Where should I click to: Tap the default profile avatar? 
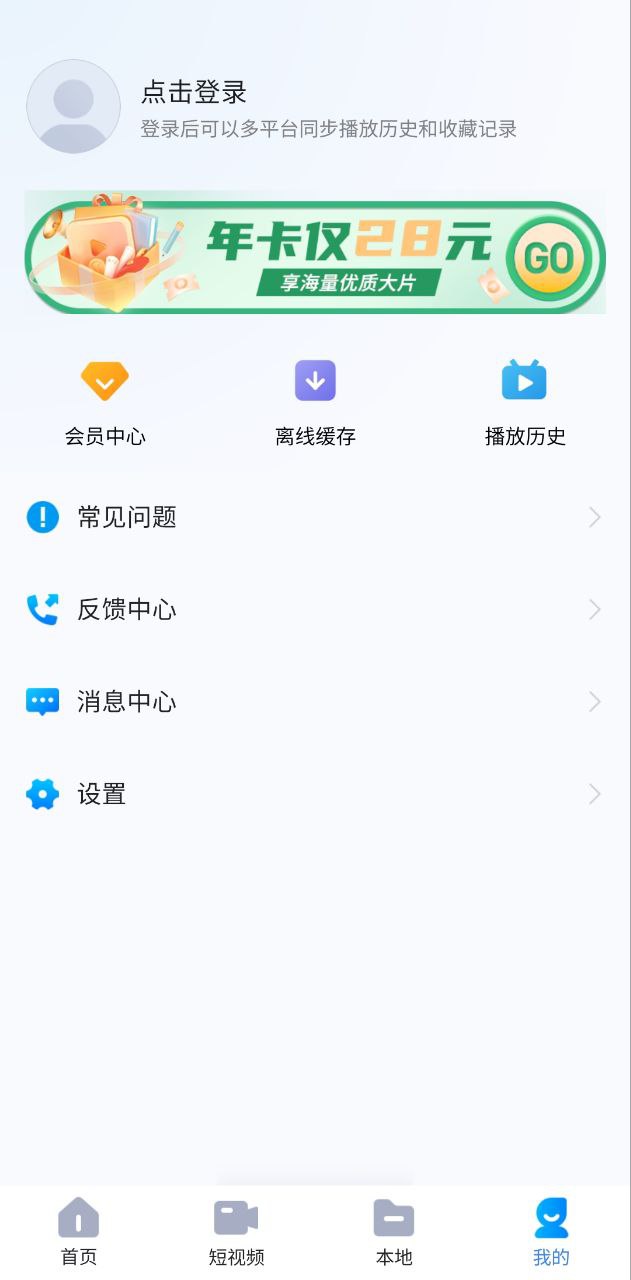point(73,106)
